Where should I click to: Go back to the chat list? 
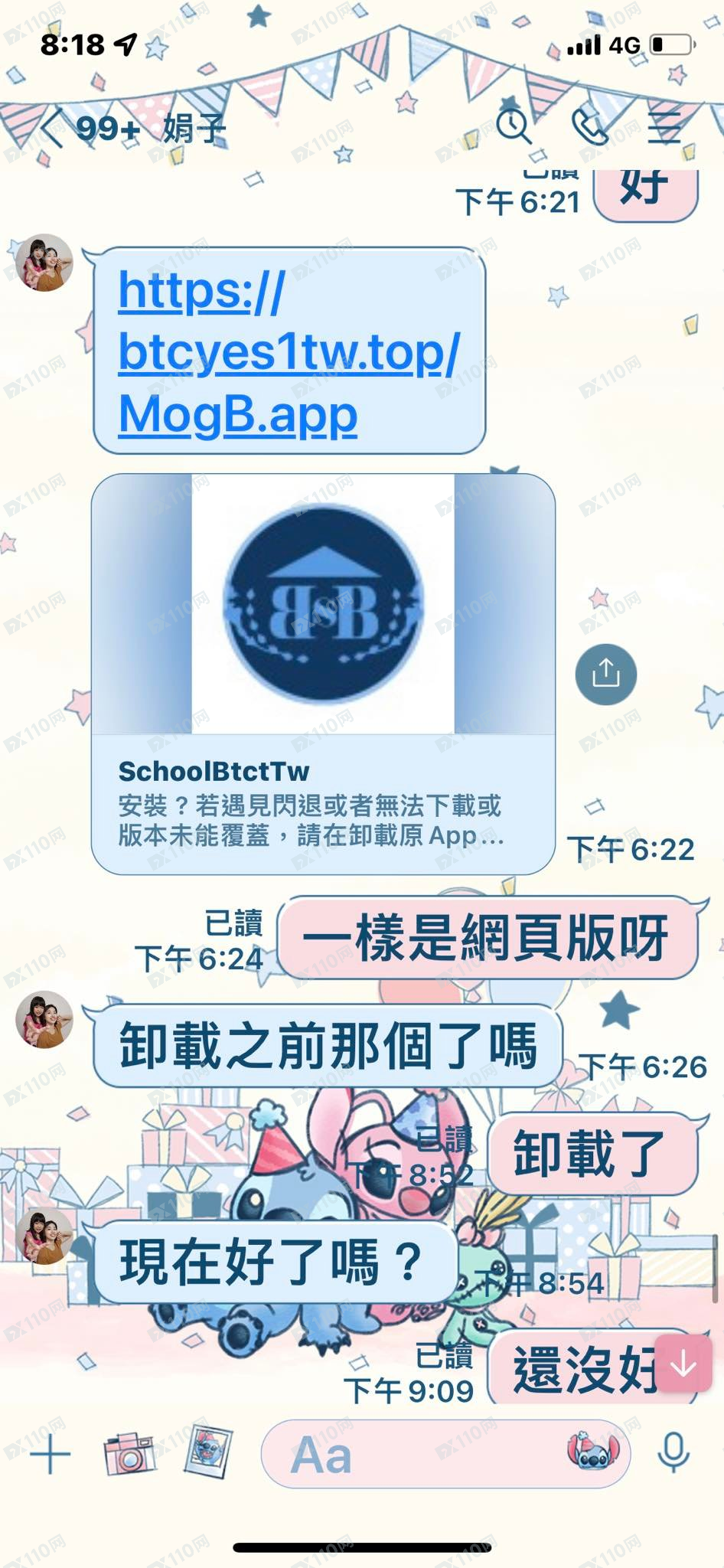pyautogui.click(x=52, y=128)
